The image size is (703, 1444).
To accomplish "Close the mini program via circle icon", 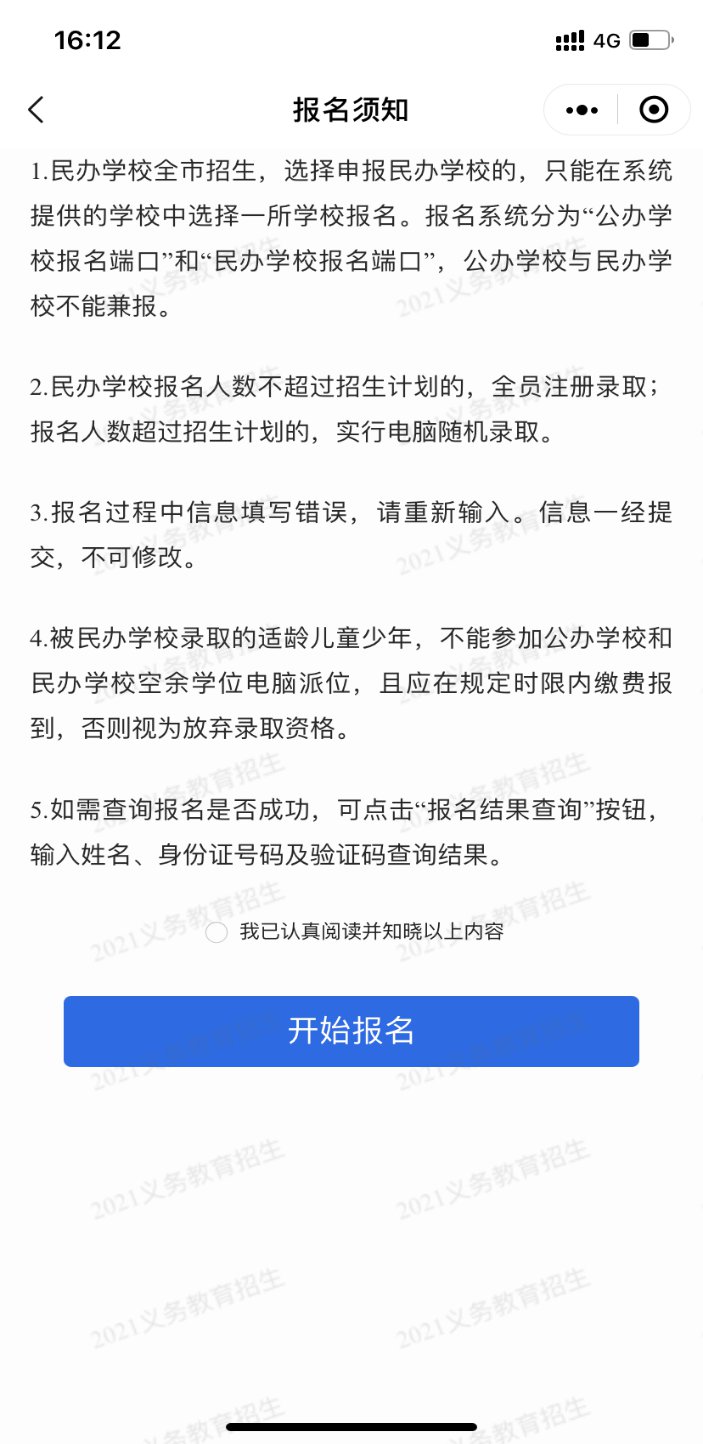I will (x=653, y=110).
